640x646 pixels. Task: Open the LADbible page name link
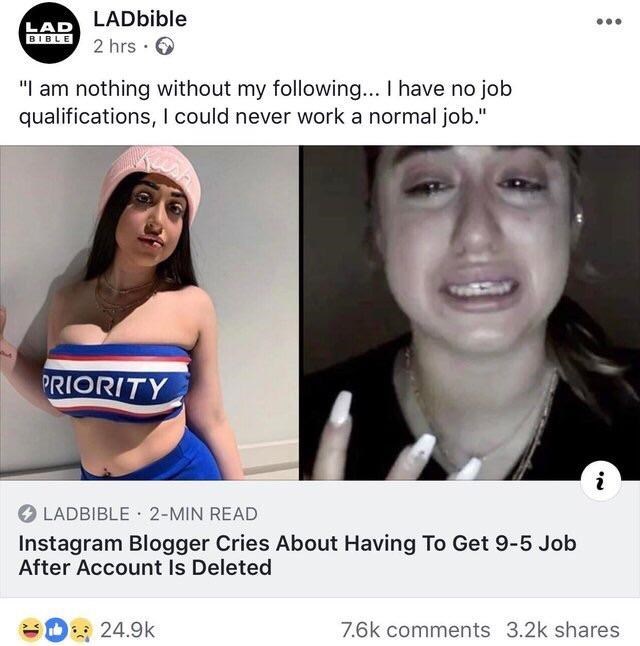[x=139, y=19]
